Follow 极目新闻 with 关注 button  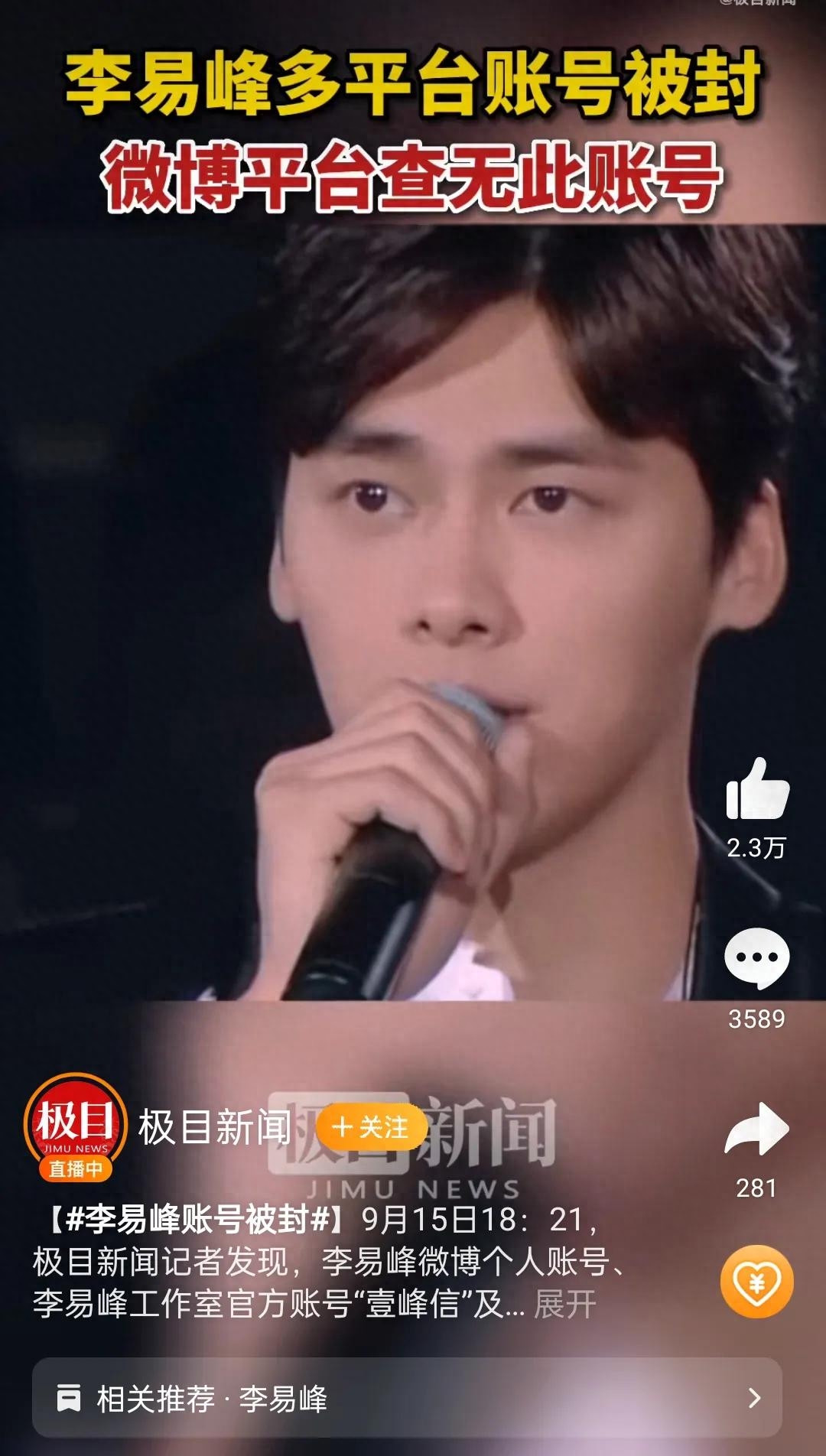point(371,1126)
